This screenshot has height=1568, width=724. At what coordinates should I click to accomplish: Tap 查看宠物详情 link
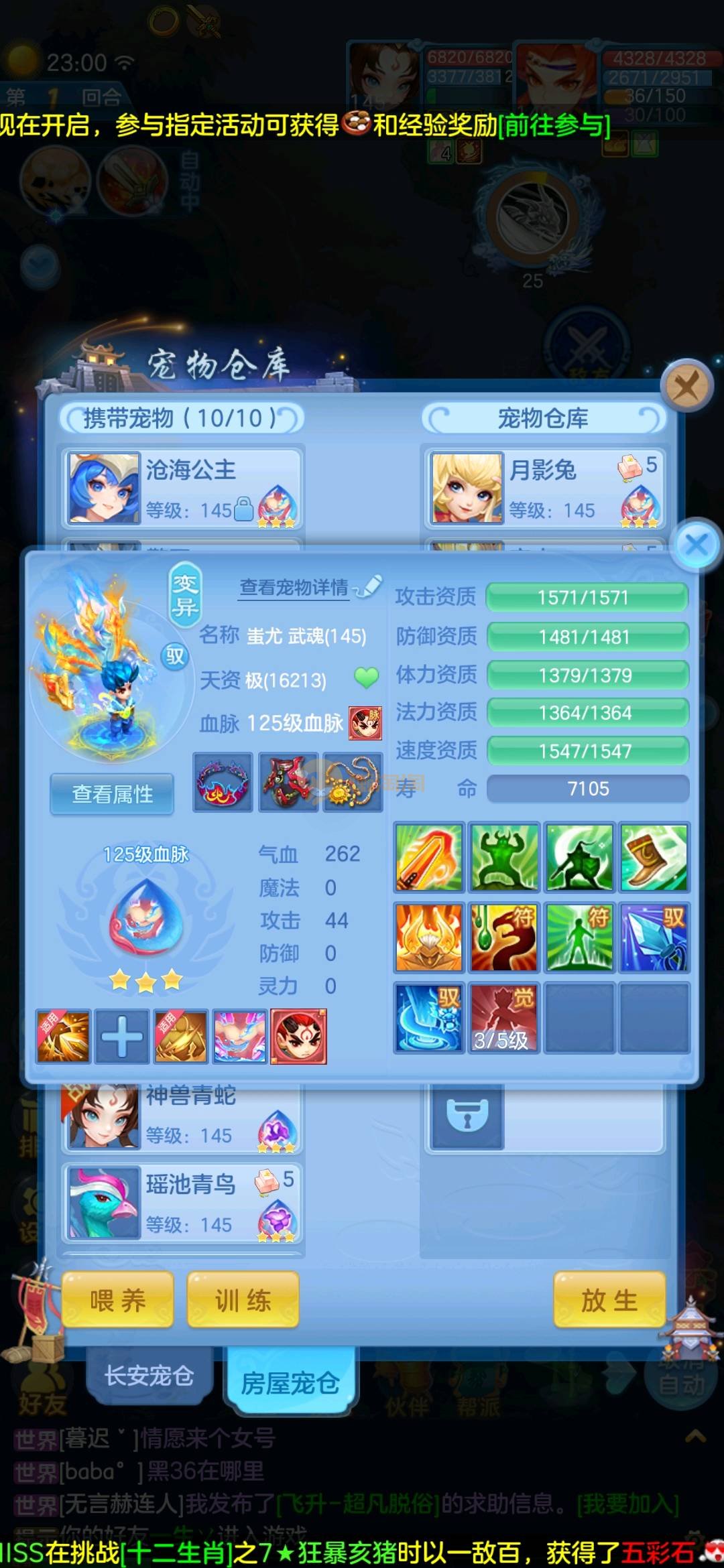295,588
